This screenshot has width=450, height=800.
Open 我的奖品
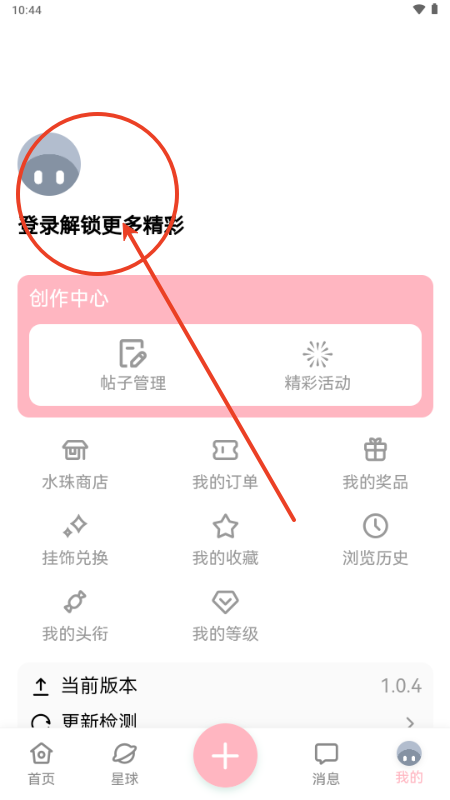[x=375, y=464]
